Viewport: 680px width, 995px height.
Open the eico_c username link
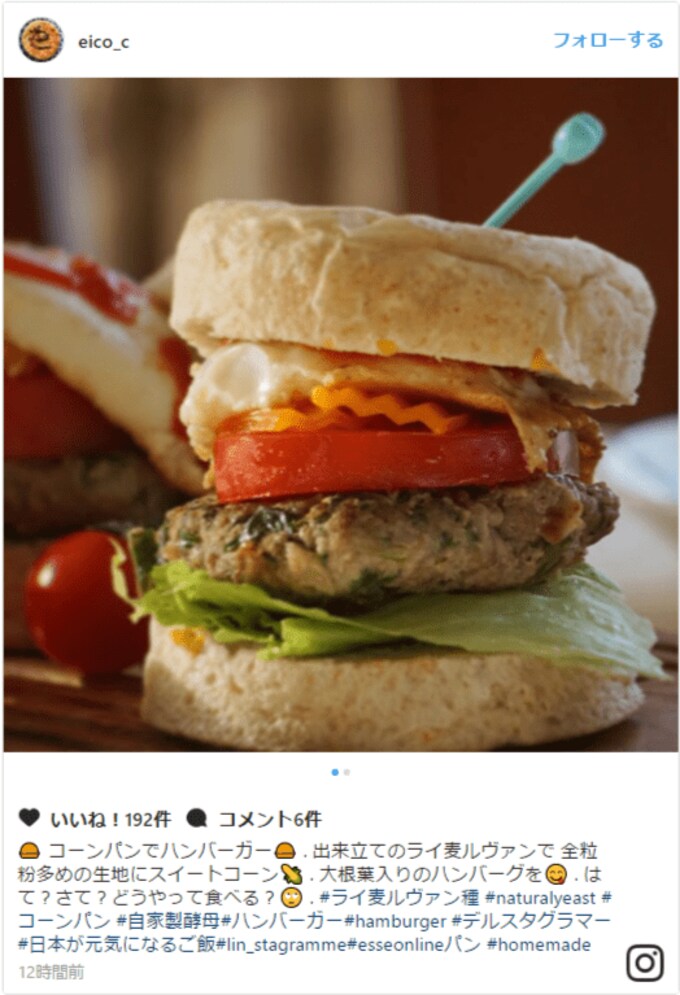point(103,42)
